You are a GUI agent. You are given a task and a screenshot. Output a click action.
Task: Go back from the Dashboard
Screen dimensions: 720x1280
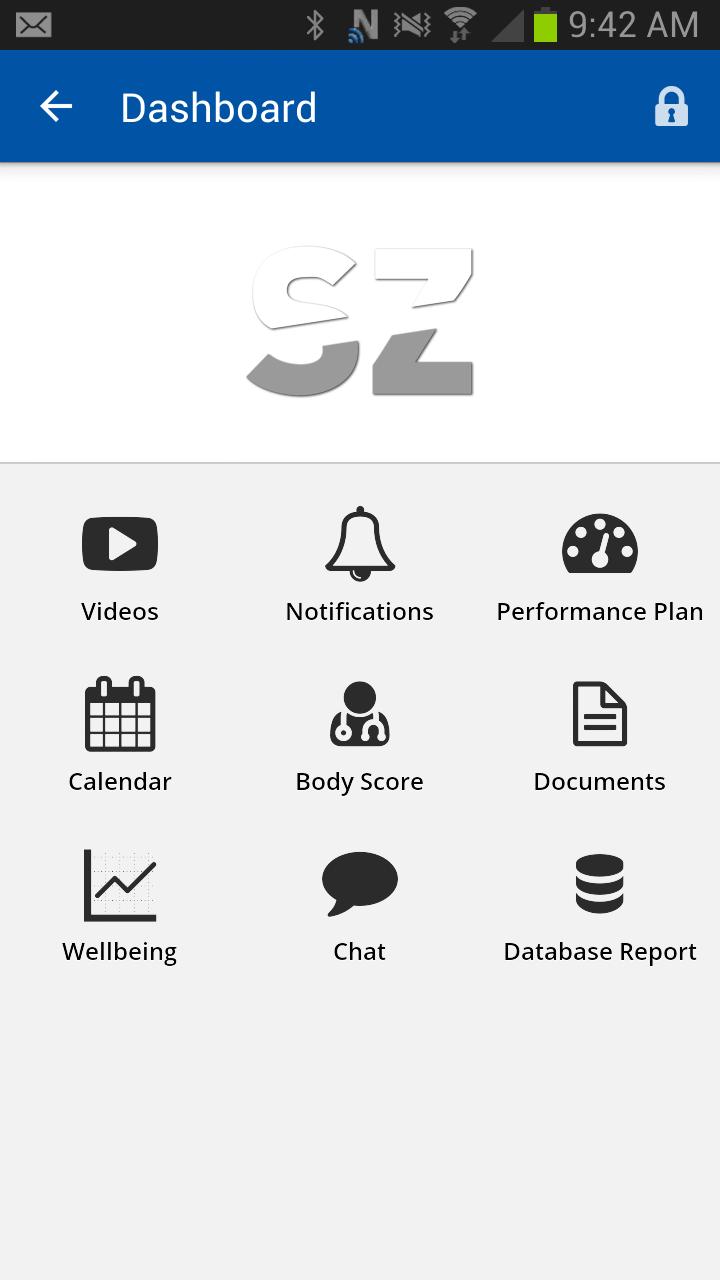[x=56, y=107]
